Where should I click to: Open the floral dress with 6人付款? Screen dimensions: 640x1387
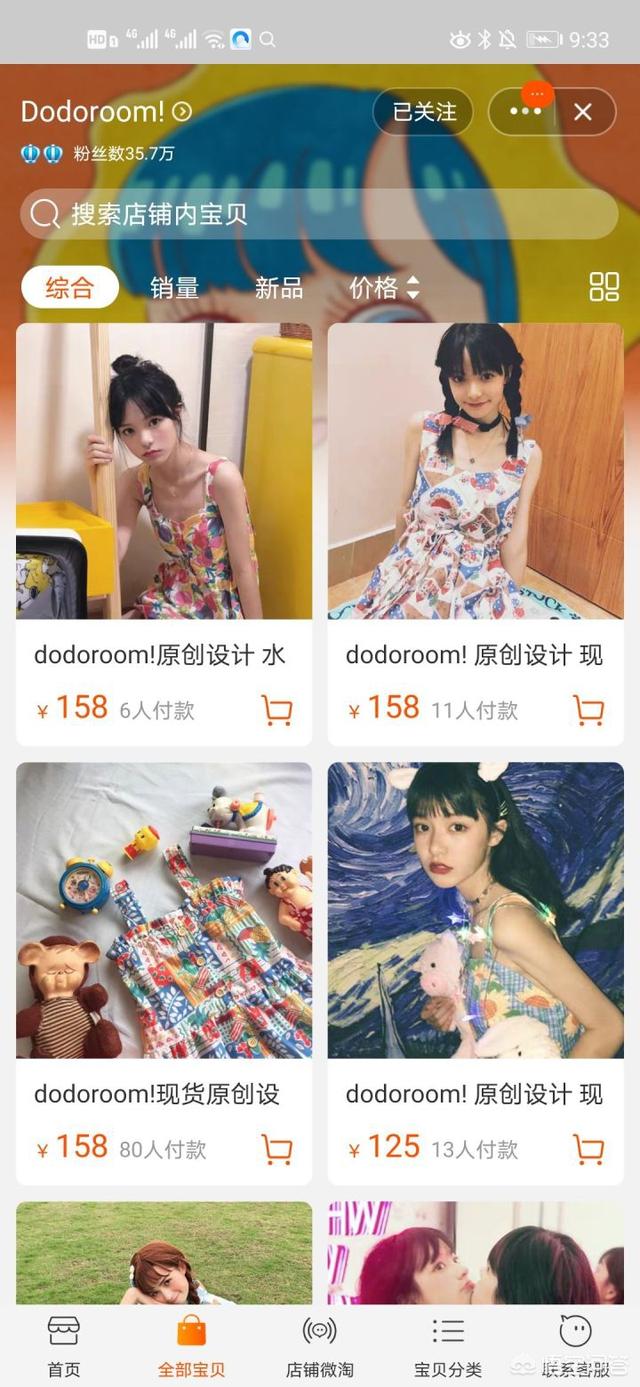click(164, 471)
